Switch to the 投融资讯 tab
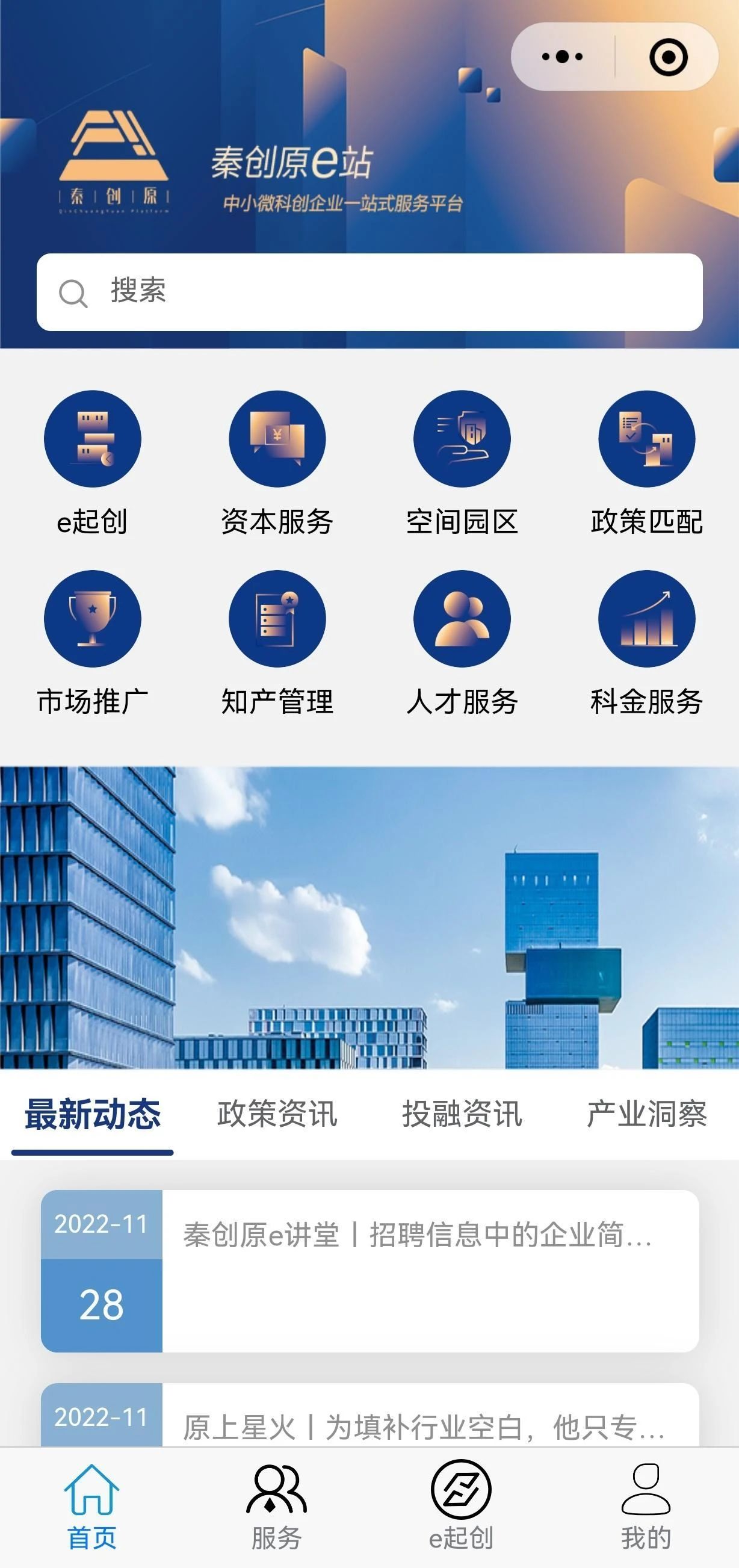The height and width of the screenshot is (1568, 739). click(462, 1114)
